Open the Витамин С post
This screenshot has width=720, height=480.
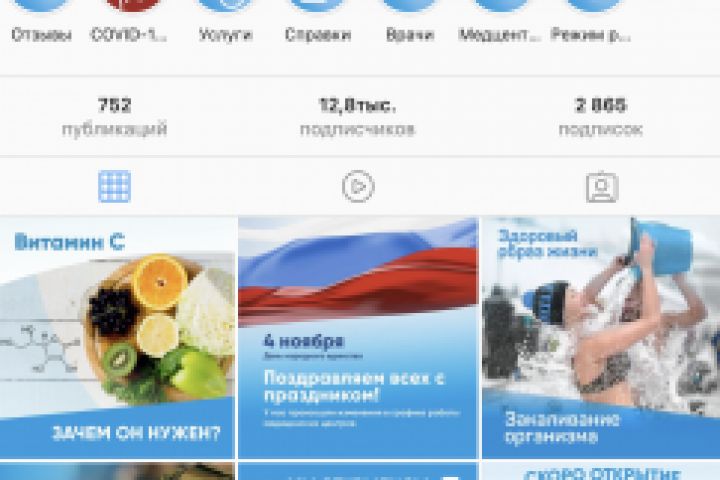118,337
